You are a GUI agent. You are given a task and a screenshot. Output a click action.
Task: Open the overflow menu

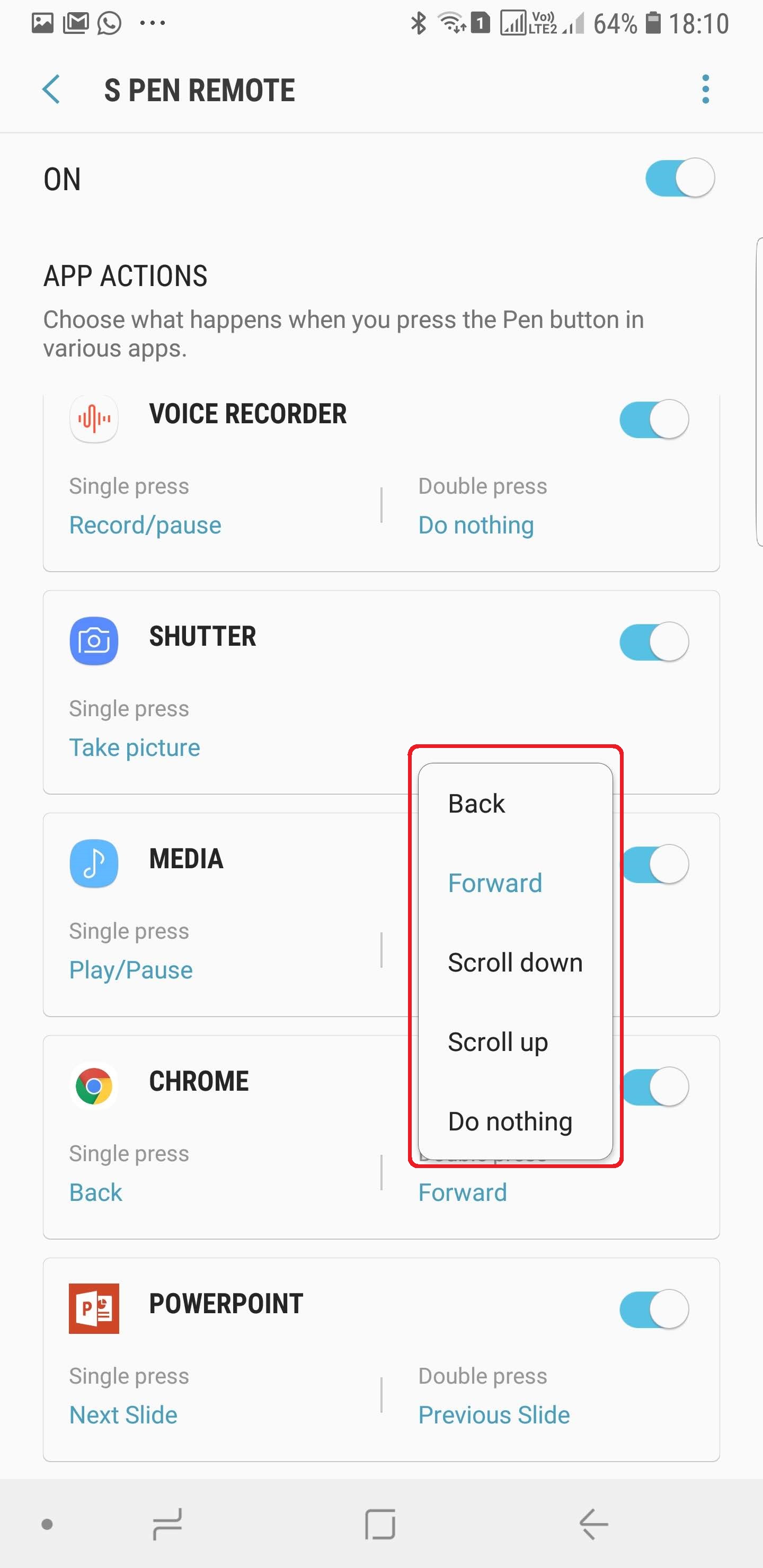coord(705,90)
